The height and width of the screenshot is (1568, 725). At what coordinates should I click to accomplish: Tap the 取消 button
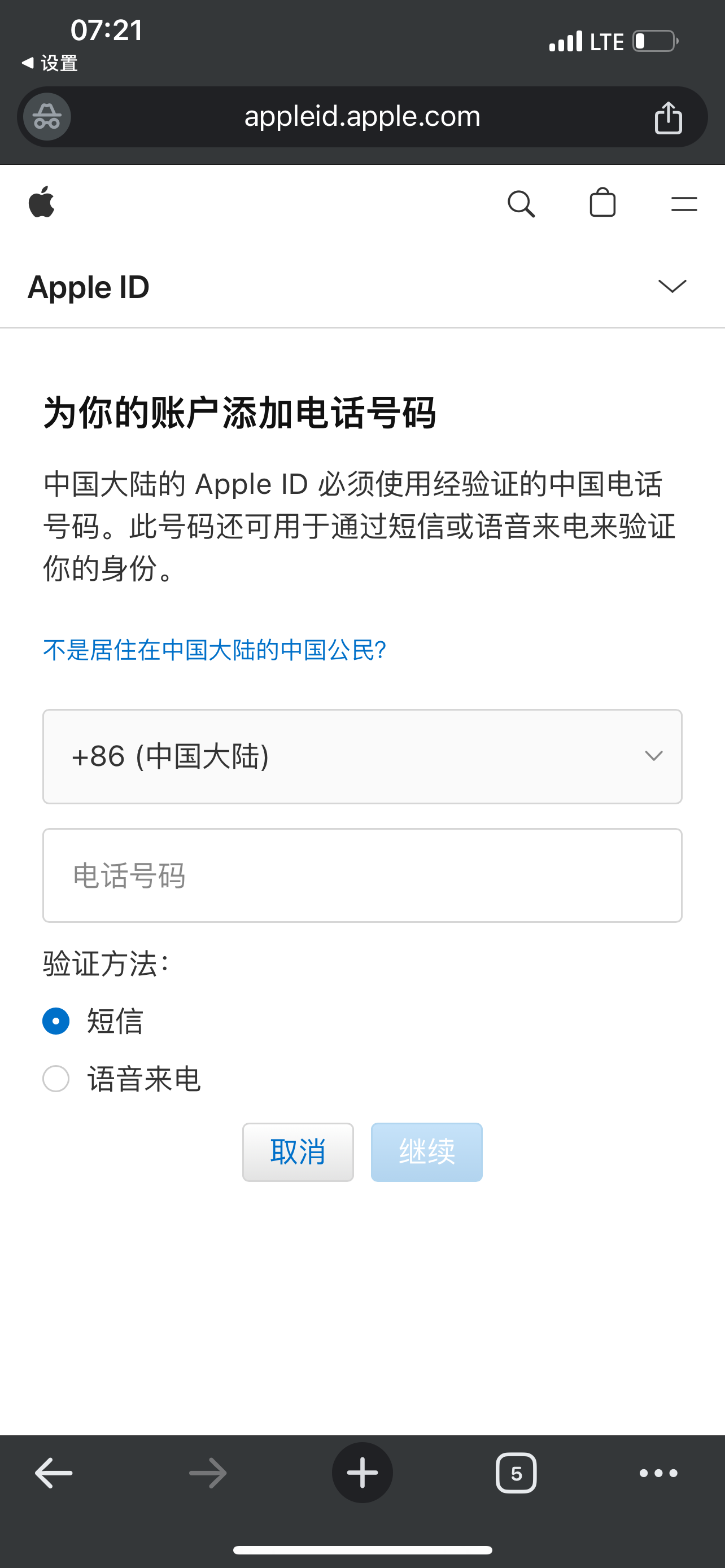click(x=298, y=1151)
